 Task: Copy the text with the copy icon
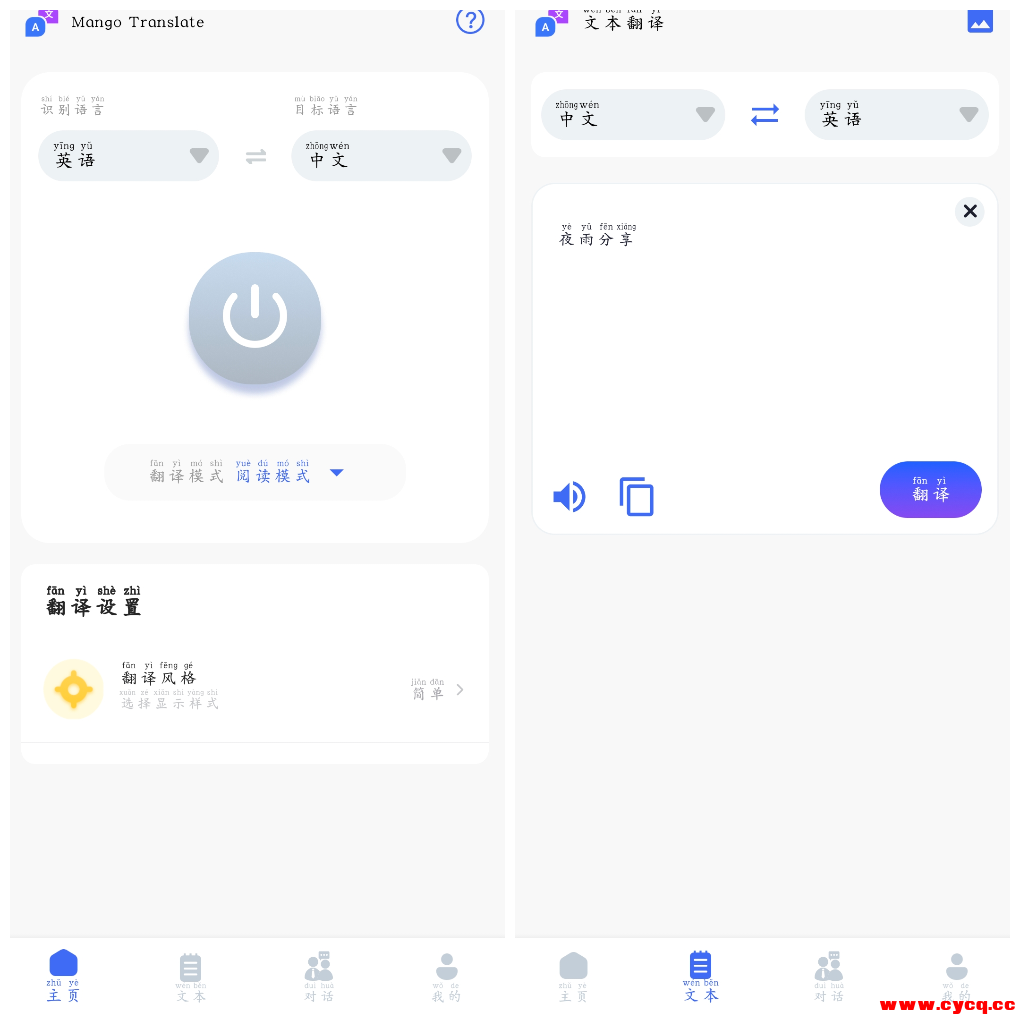[x=637, y=497]
